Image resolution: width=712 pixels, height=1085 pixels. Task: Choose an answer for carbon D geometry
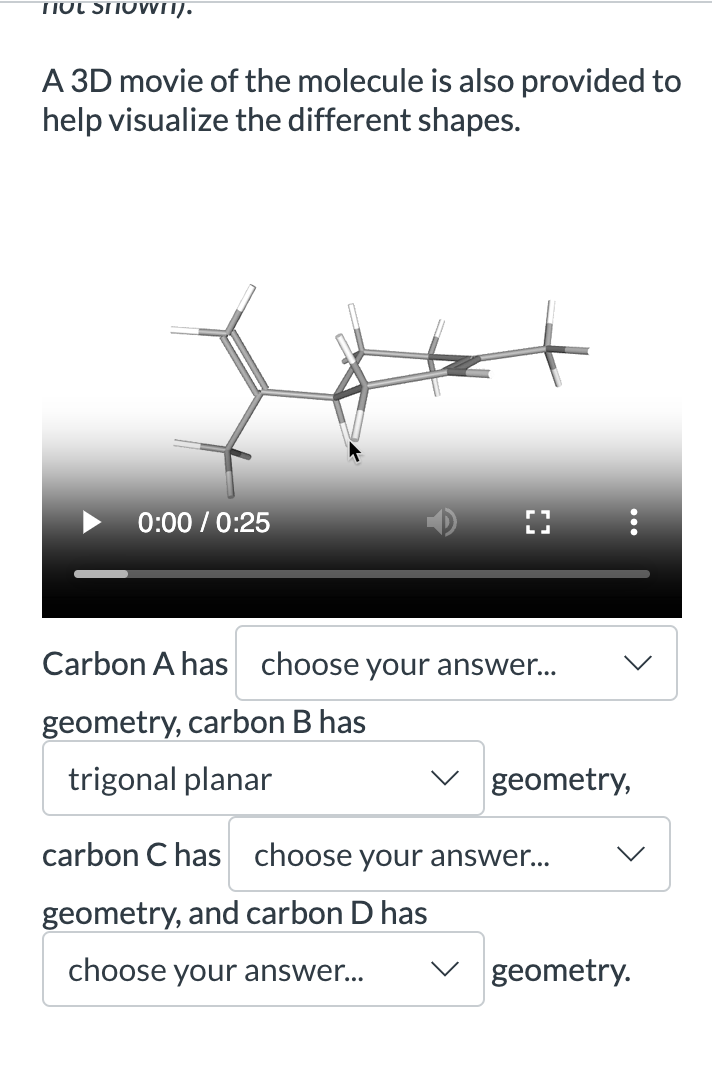click(x=263, y=969)
